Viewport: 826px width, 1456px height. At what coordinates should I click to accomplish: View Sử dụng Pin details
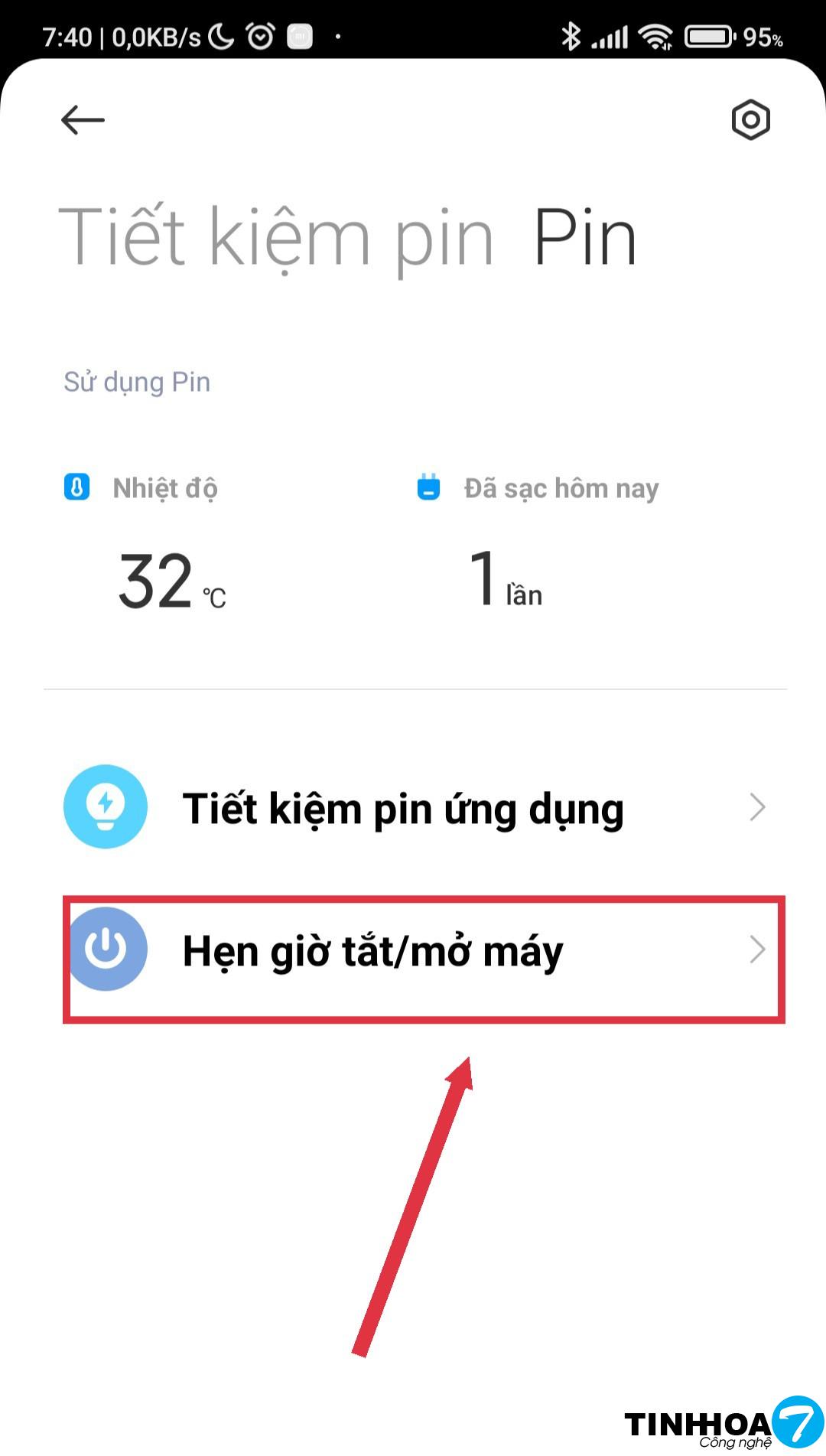coord(137,382)
